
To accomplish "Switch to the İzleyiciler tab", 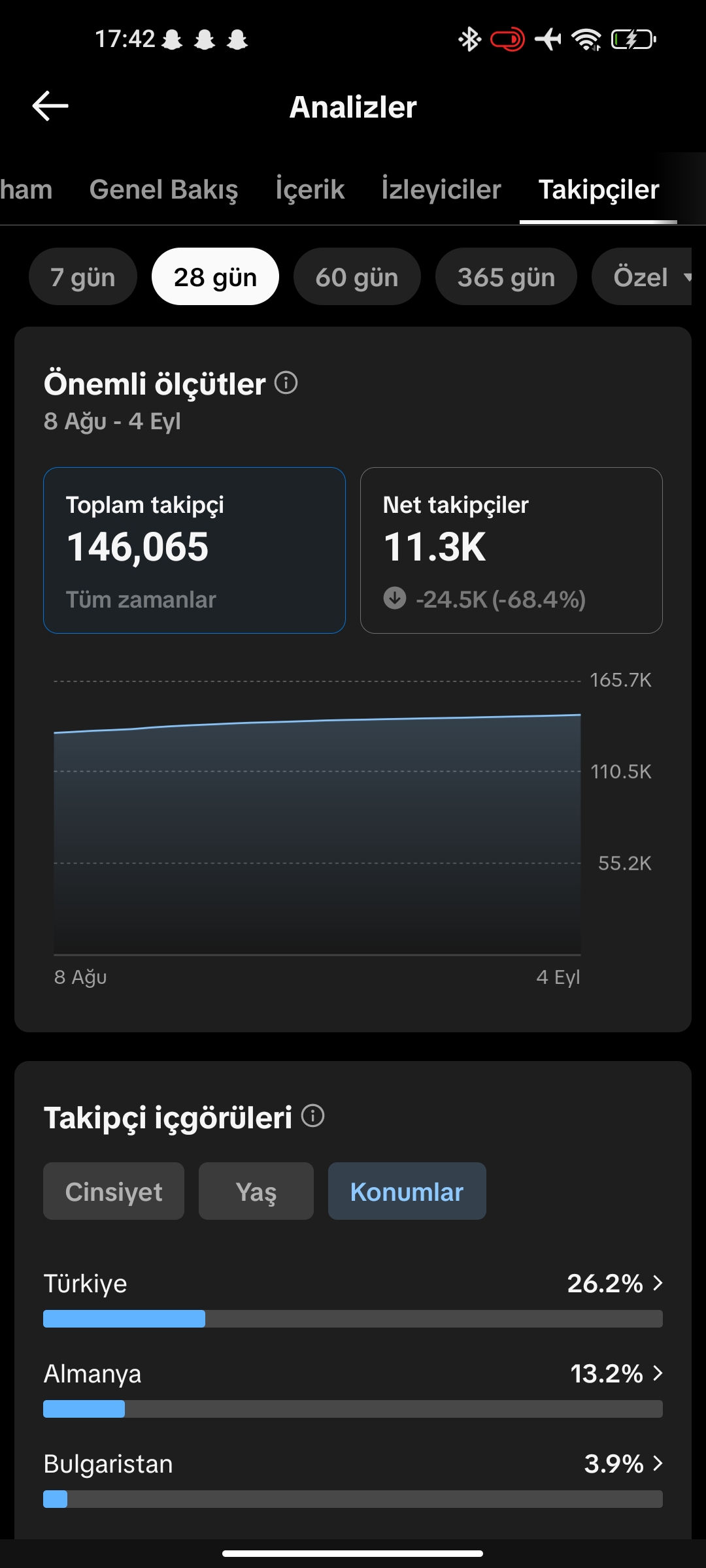I will pyautogui.click(x=441, y=189).
